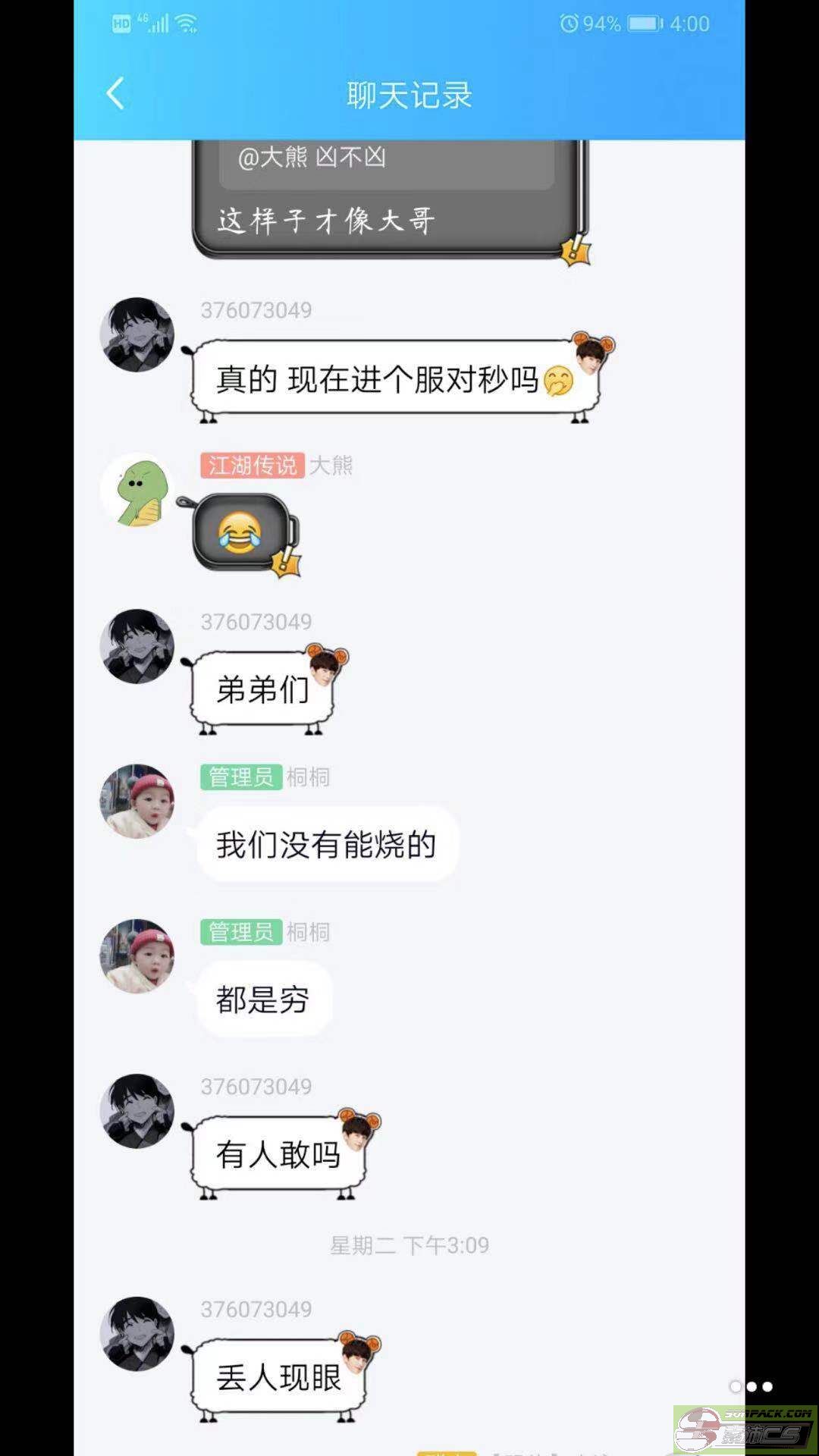The width and height of the screenshot is (819, 1456).
Task: Tap 376073049's avatar beside "丢人现眼"
Action: (137, 1334)
